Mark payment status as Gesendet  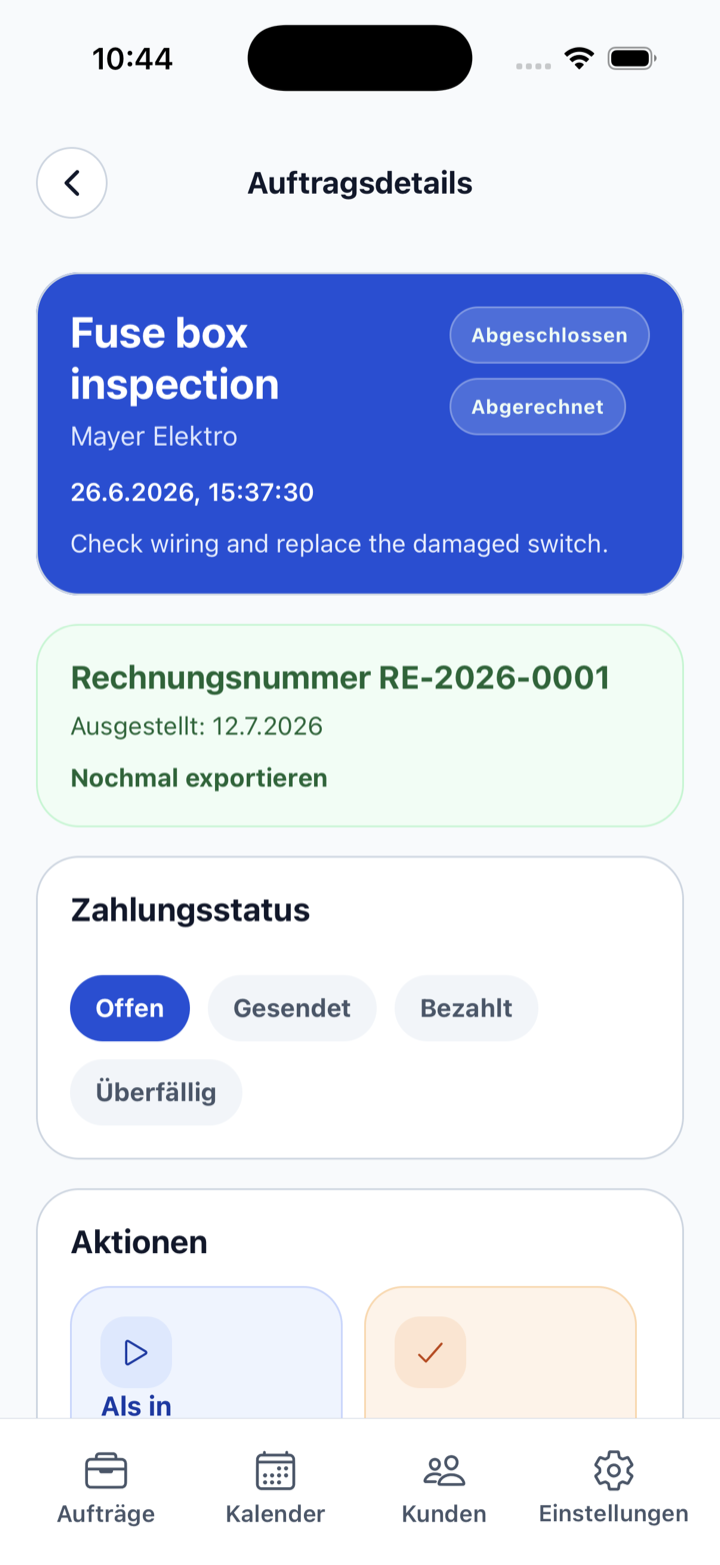point(292,1008)
